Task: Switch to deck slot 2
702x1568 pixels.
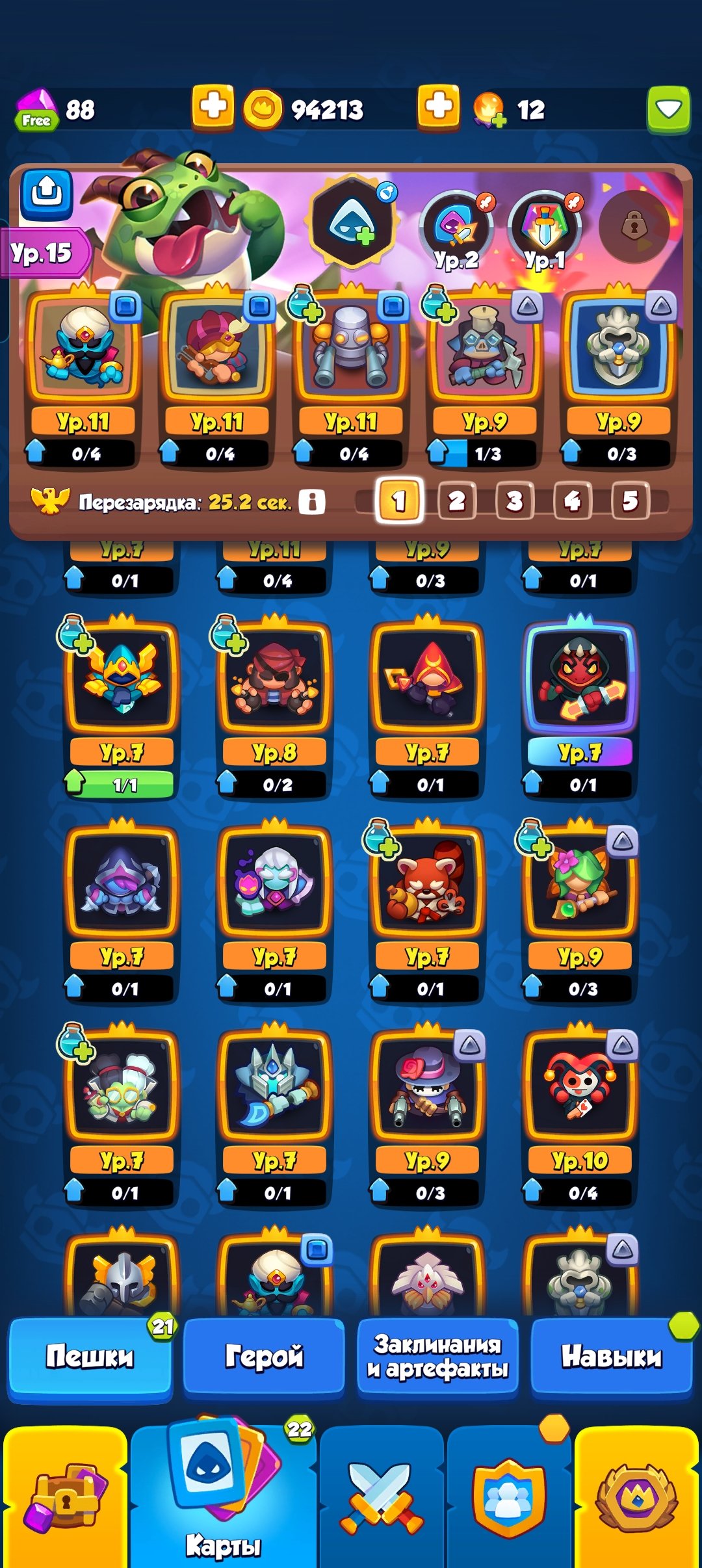Action: (x=456, y=501)
